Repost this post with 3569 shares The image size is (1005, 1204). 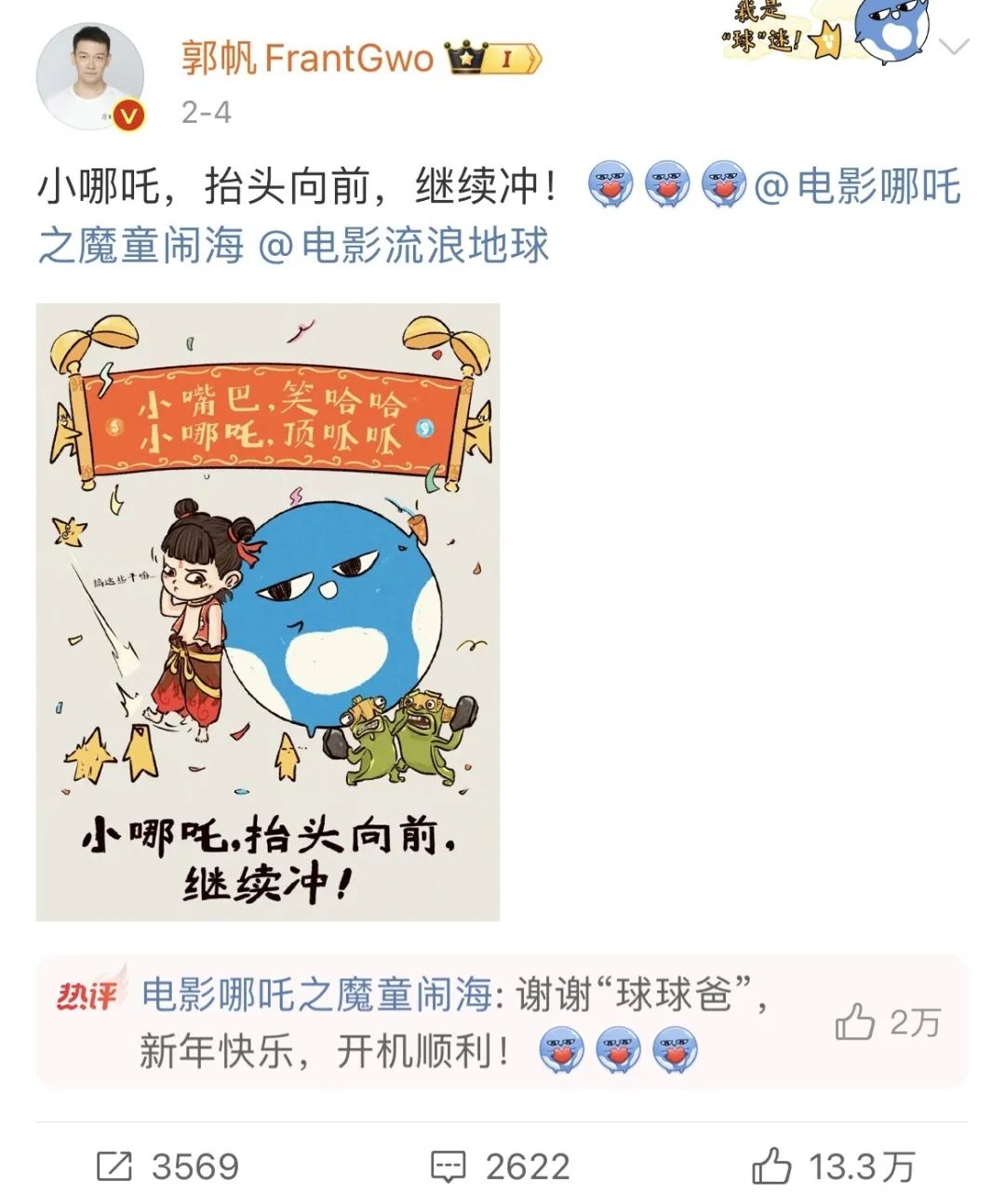pos(168,1167)
